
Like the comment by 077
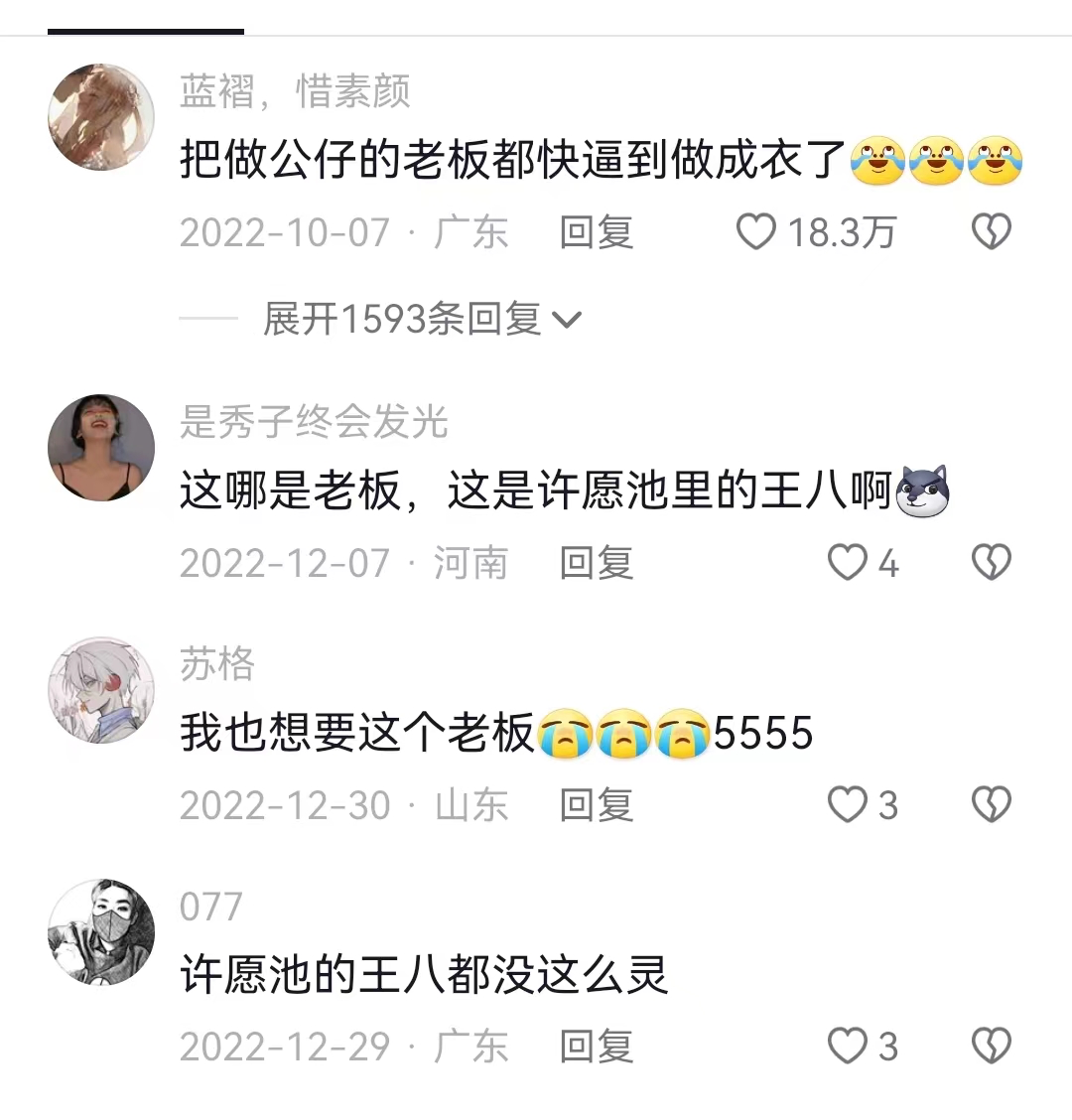[848, 1047]
